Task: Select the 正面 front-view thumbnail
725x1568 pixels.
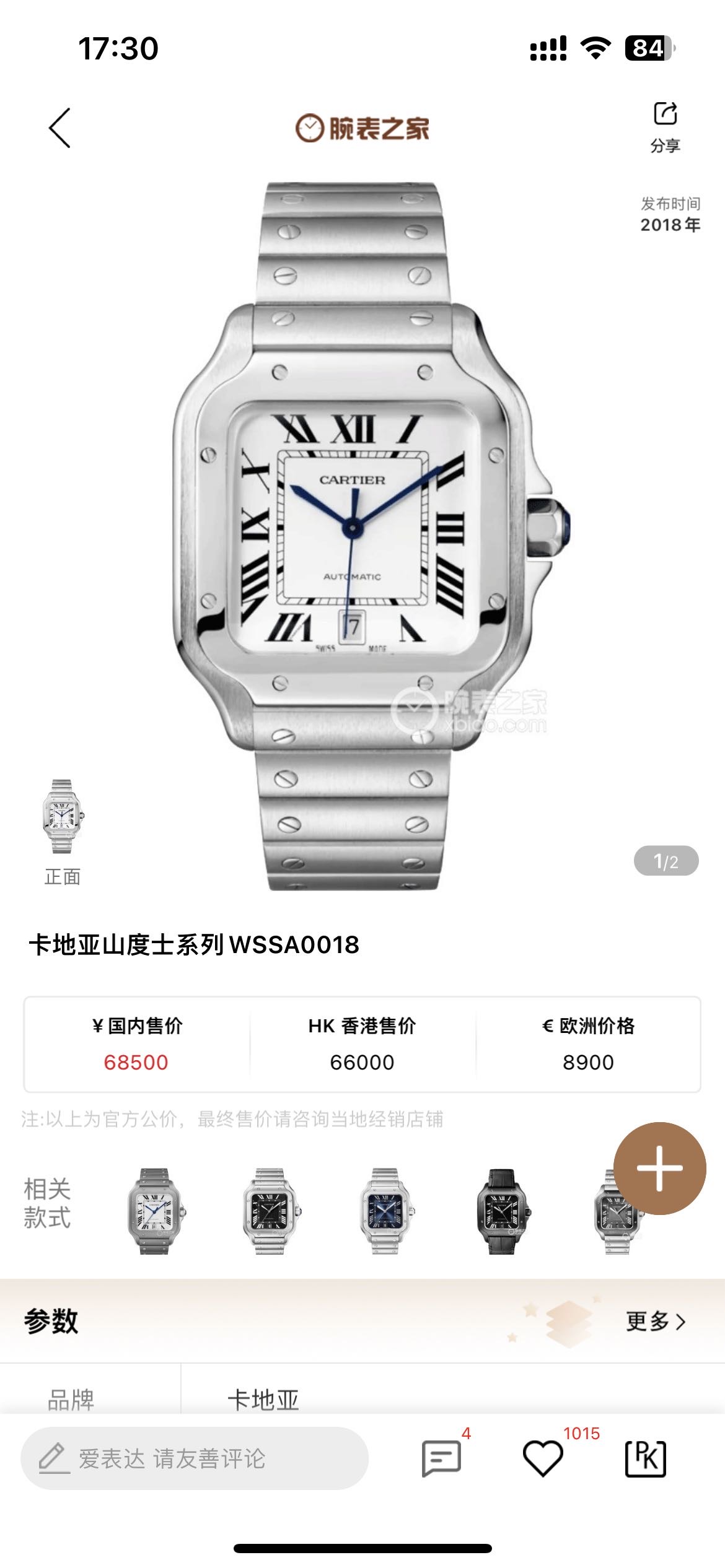Action: 63,816
